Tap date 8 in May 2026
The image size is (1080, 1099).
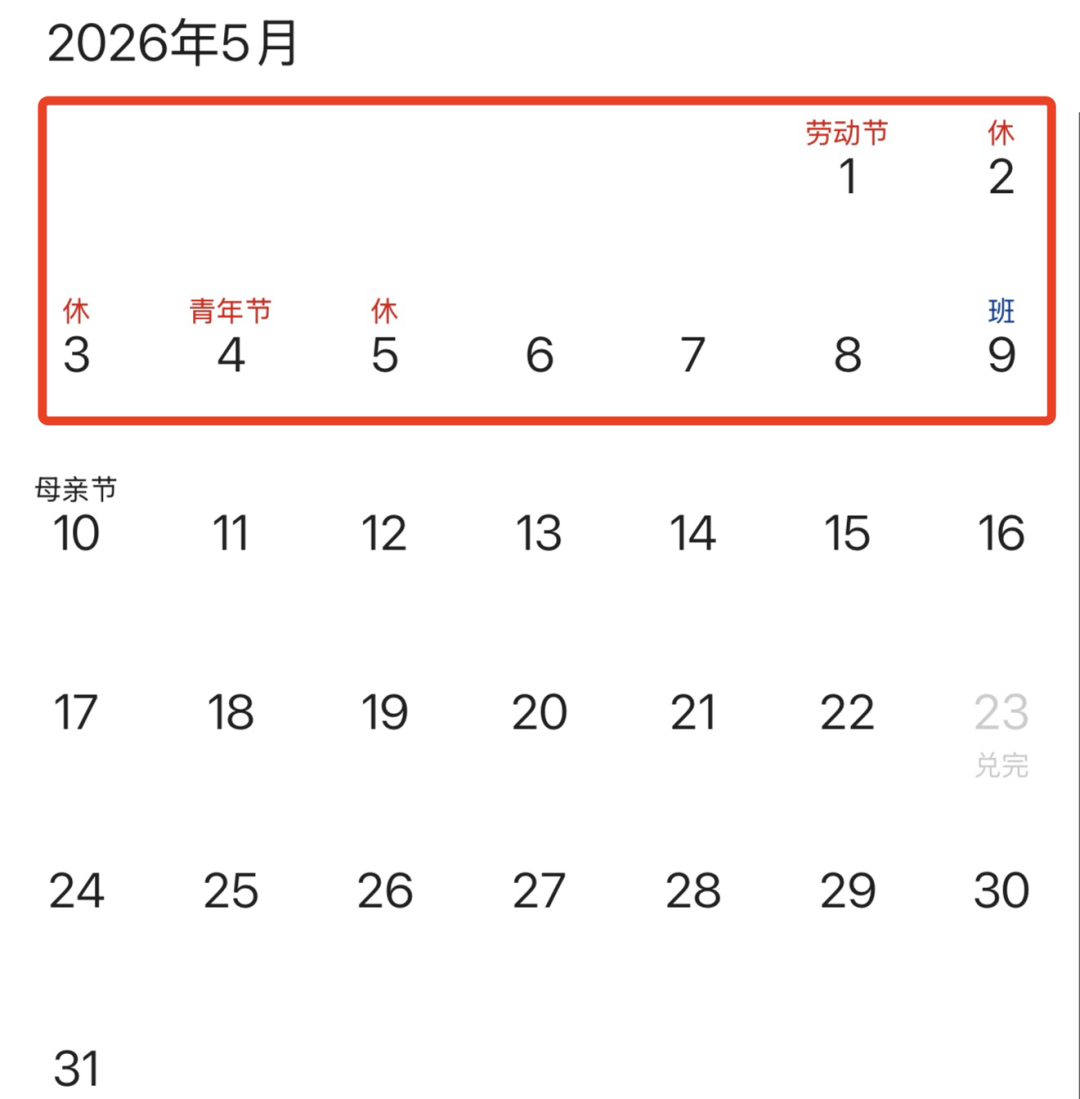[x=847, y=354]
